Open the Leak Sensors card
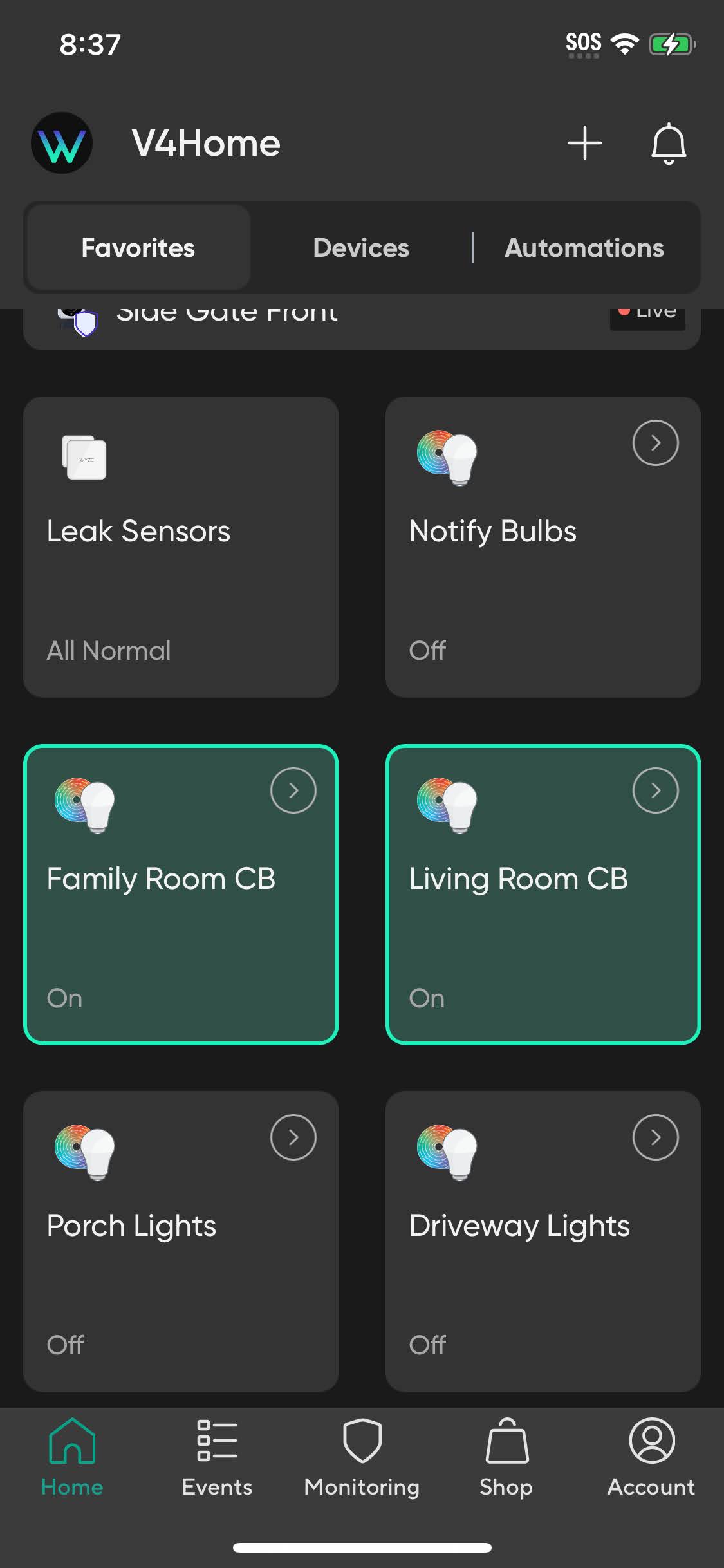The height and width of the screenshot is (1568, 724). coord(181,547)
